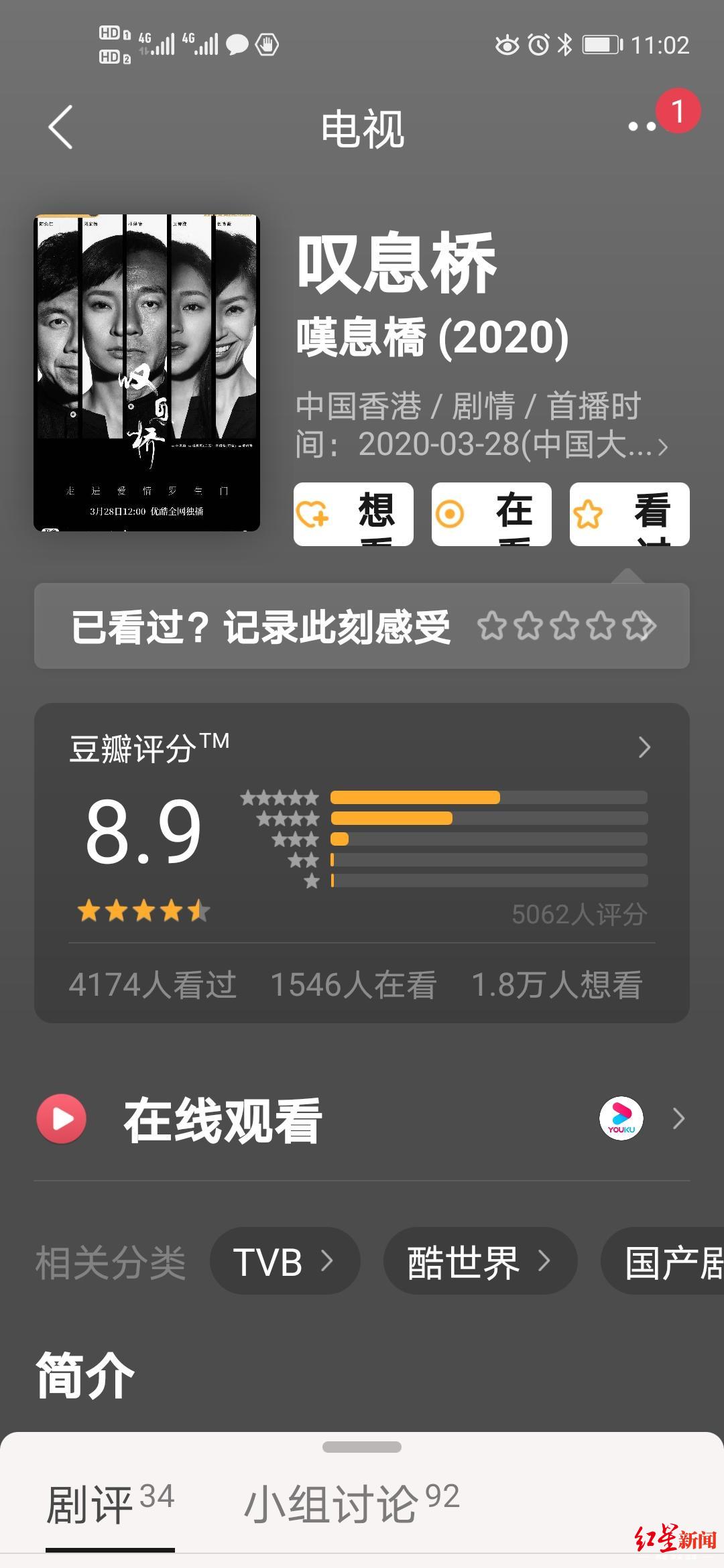Open the overflow menu with notification badge
The image size is (724, 1568).
click(642, 126)
